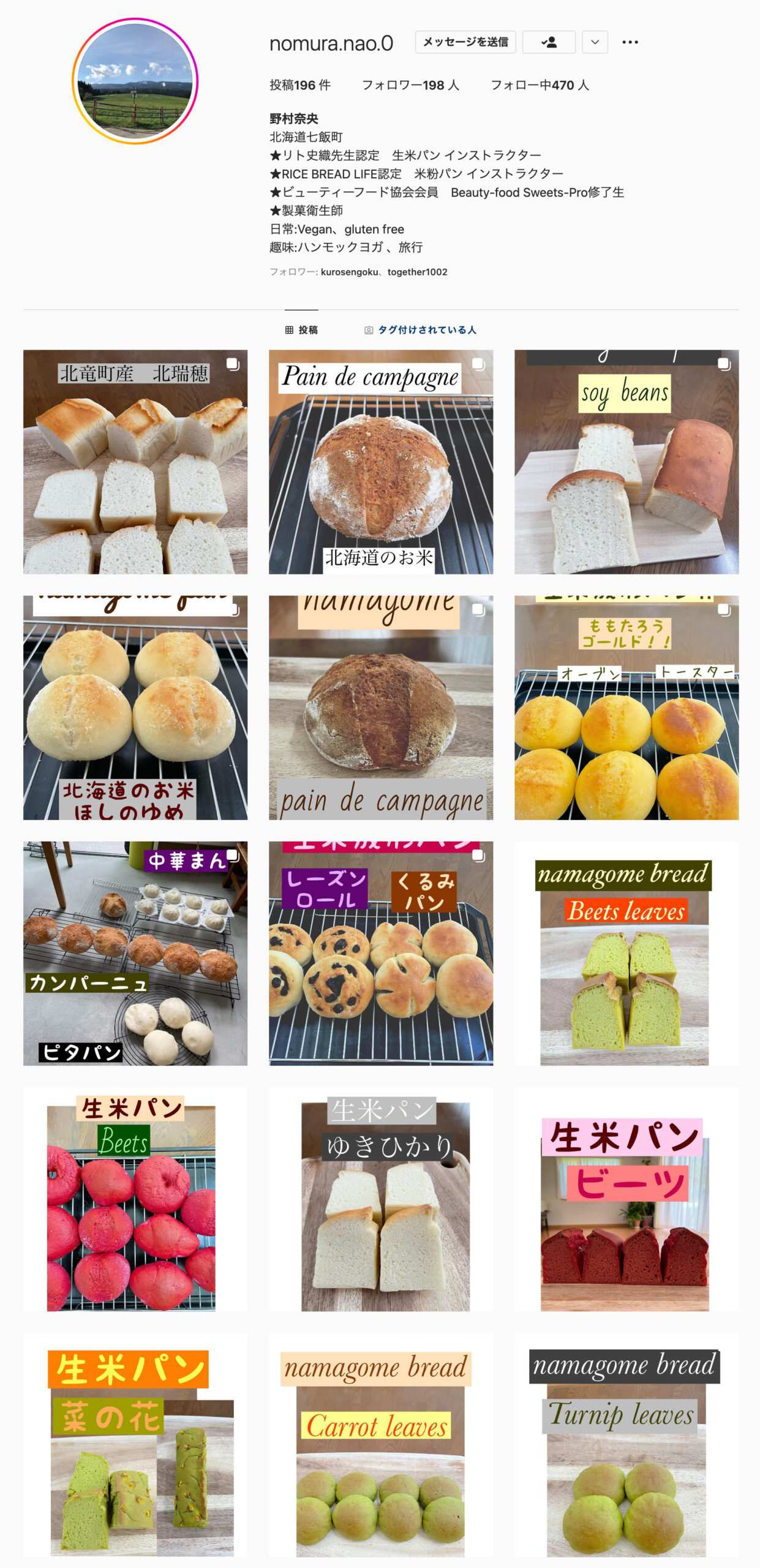
Task: Open the following status button with person icon
Action: point(549,42)
